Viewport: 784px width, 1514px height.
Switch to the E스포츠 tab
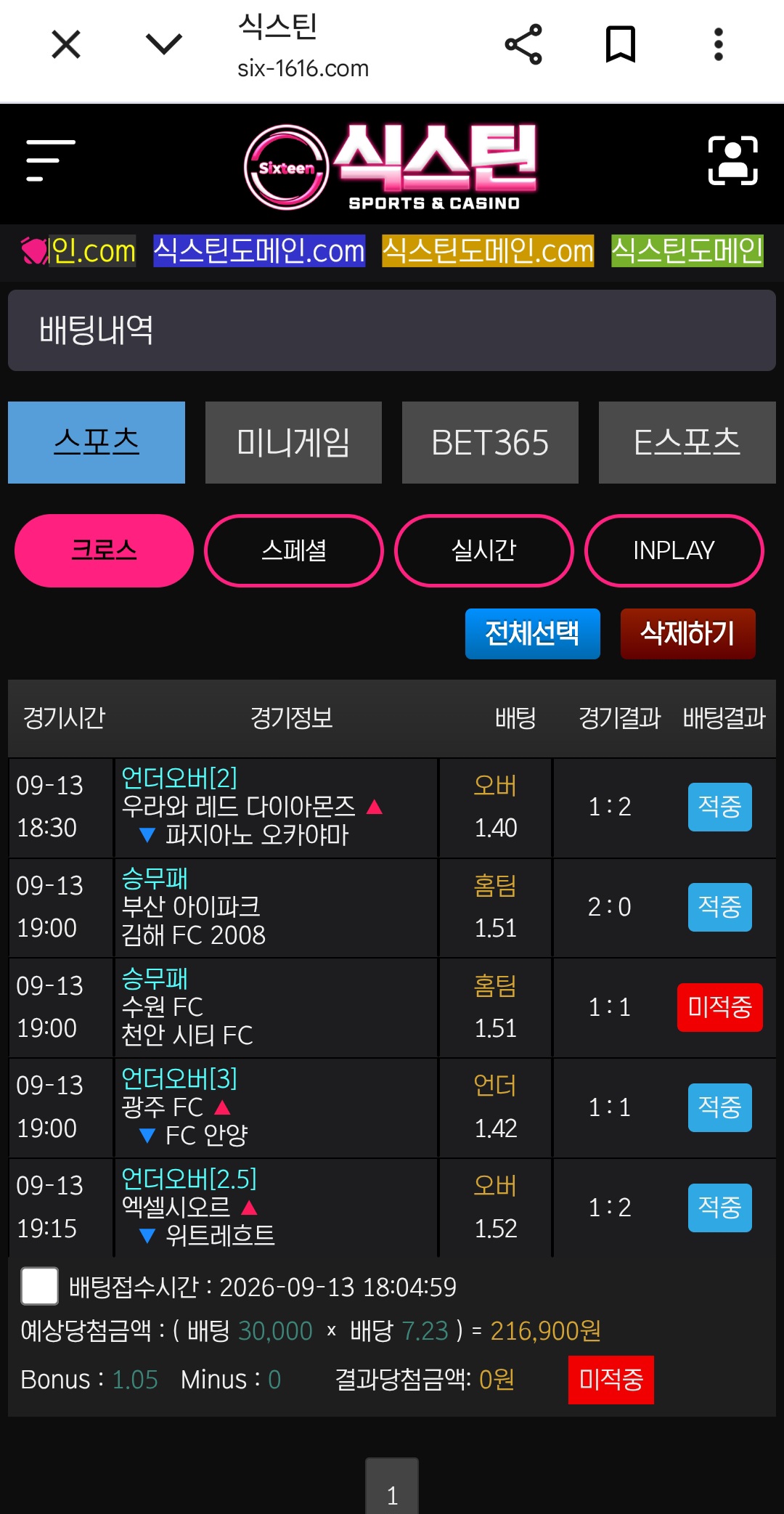687,442
